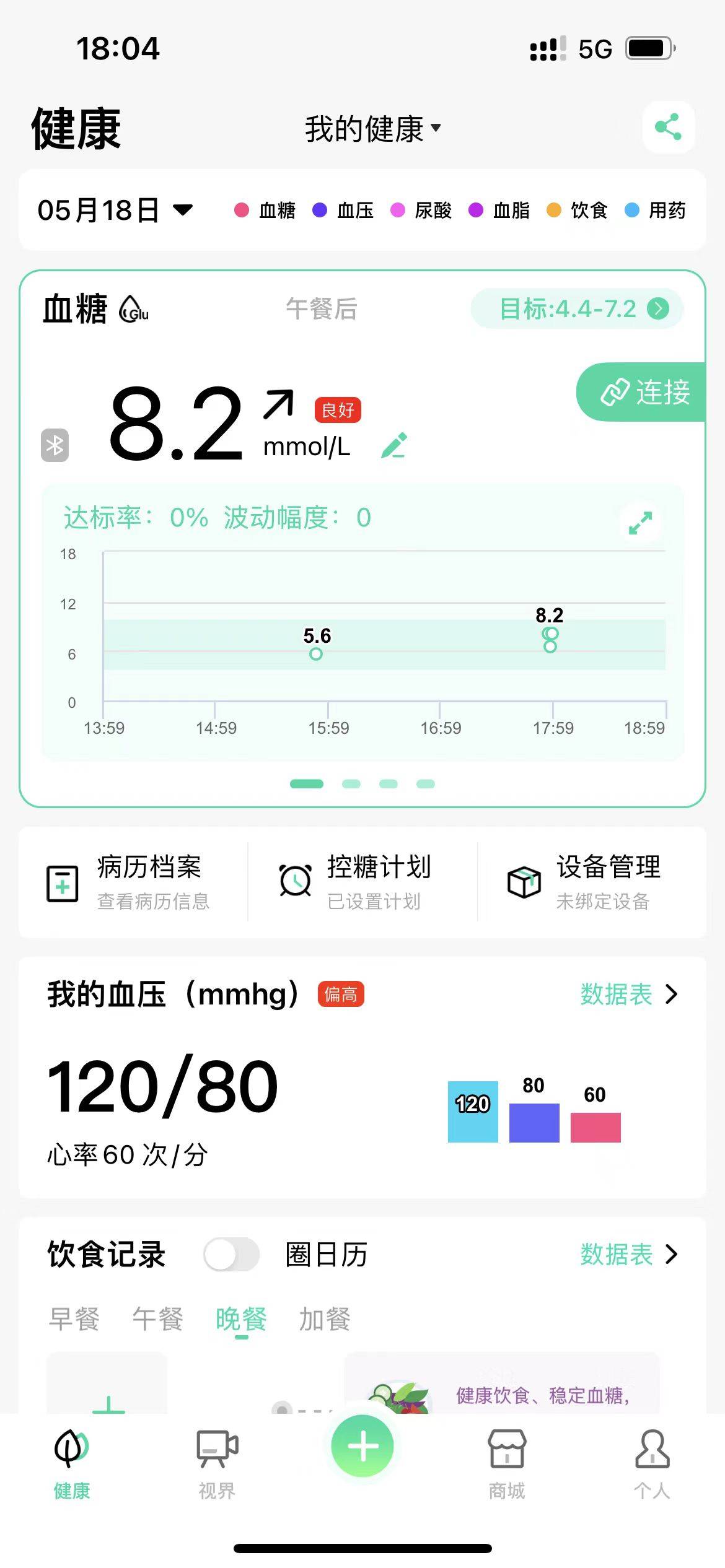Switch to the 午餐 tab
Screen dimensions: 725x1568
(x=157, y=1318)
